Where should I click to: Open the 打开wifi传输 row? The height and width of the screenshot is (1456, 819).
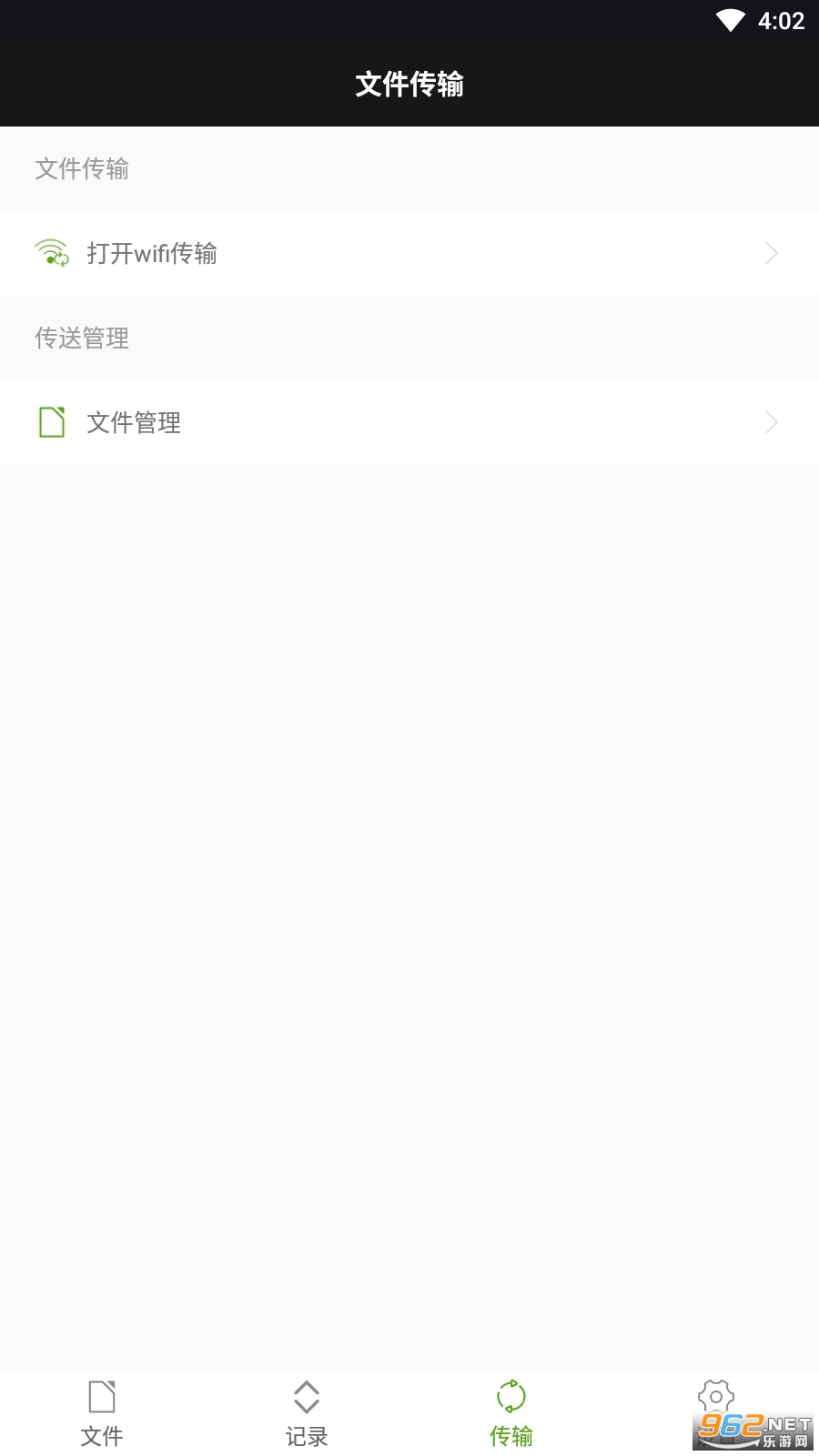click(x=409, y=253)
